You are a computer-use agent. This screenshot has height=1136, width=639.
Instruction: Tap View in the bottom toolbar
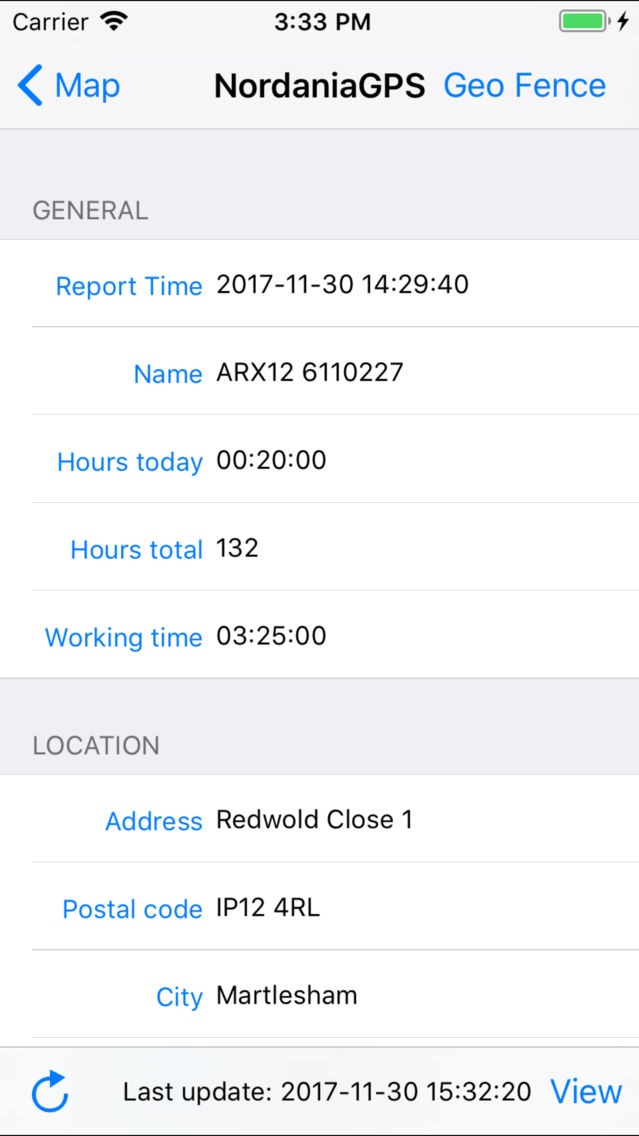pyautogui.click(x=585, y=1091)
